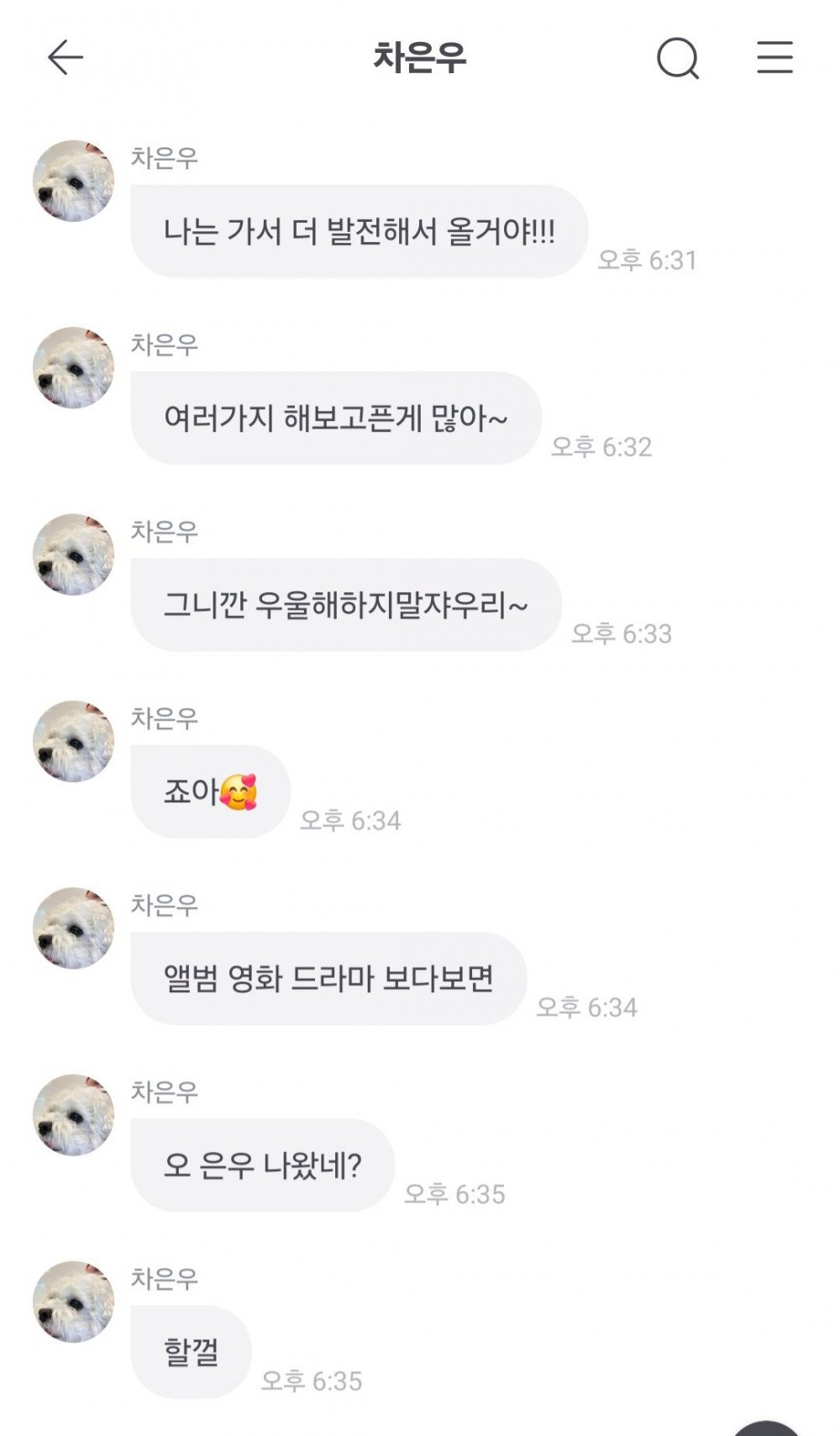
Task: Search within the 차은우 chat
Action: (677, 58)
